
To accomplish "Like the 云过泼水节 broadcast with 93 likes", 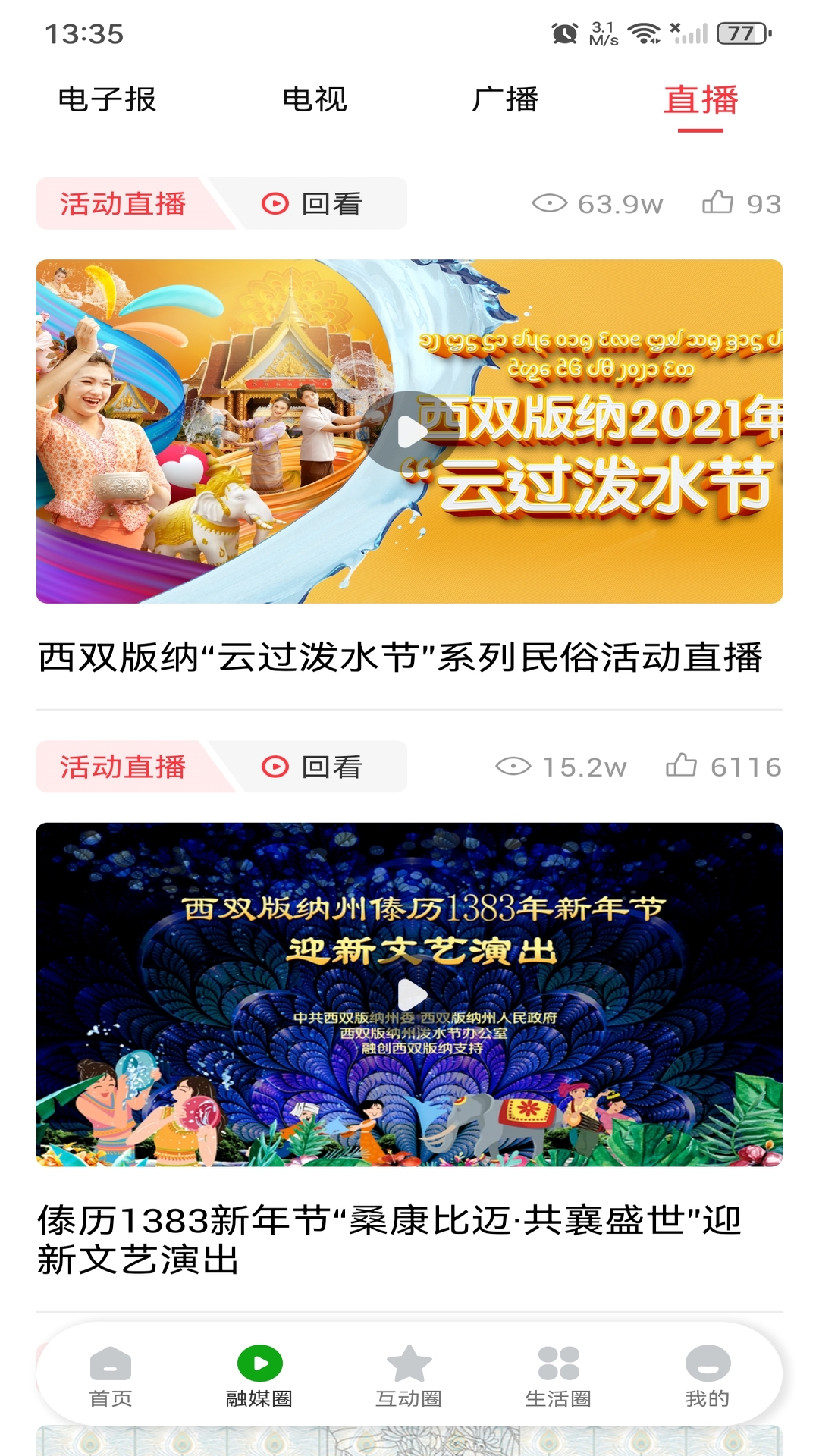I will tap(718, 203).
